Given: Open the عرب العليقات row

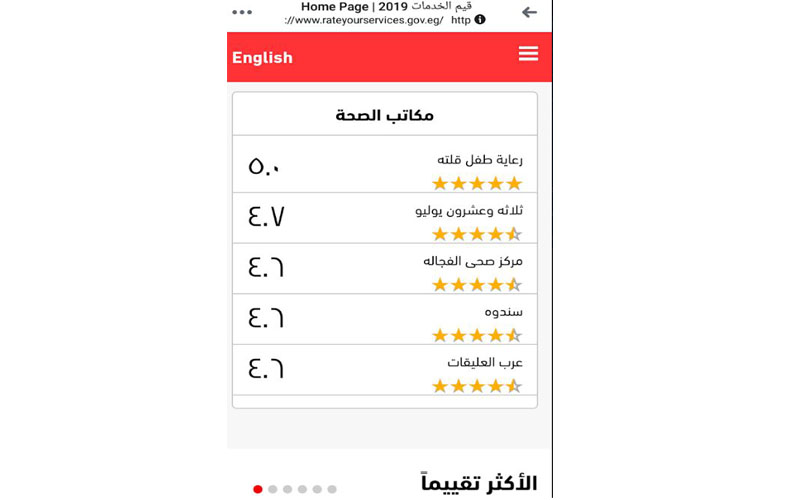Looking at the screenshot, I should [385, 370].
